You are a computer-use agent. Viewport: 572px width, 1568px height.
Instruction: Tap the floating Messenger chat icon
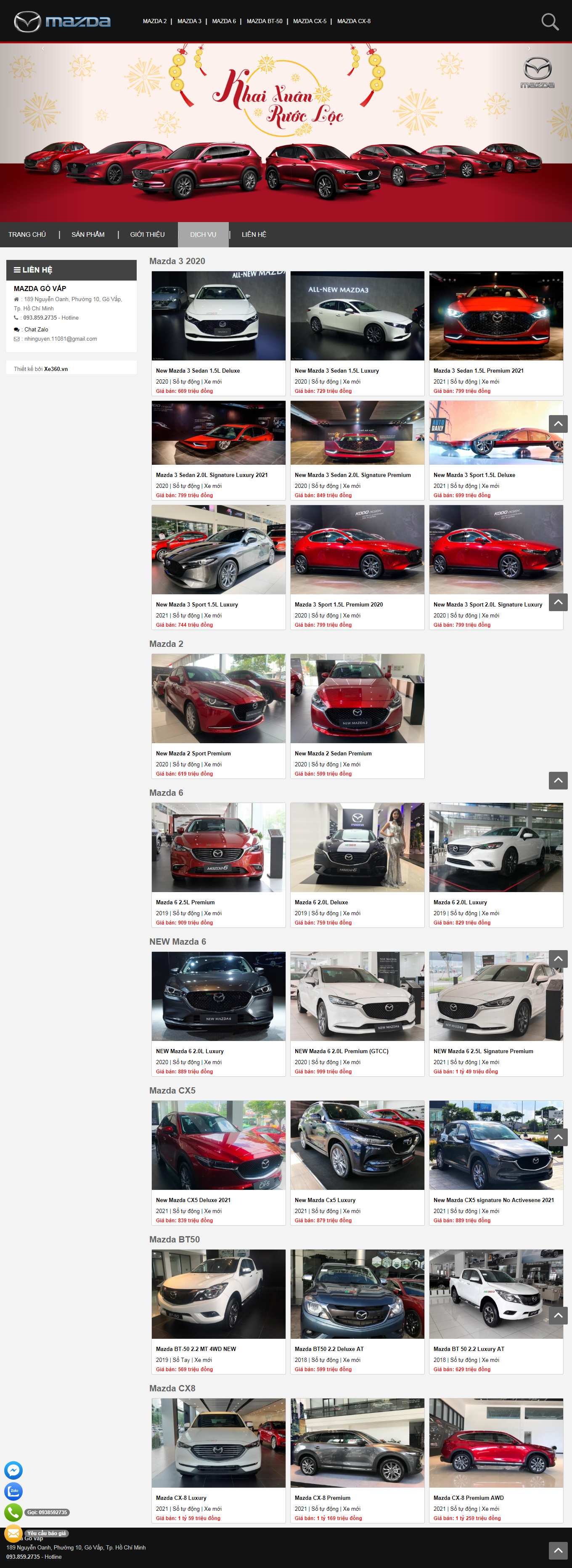pos(13,1470)
